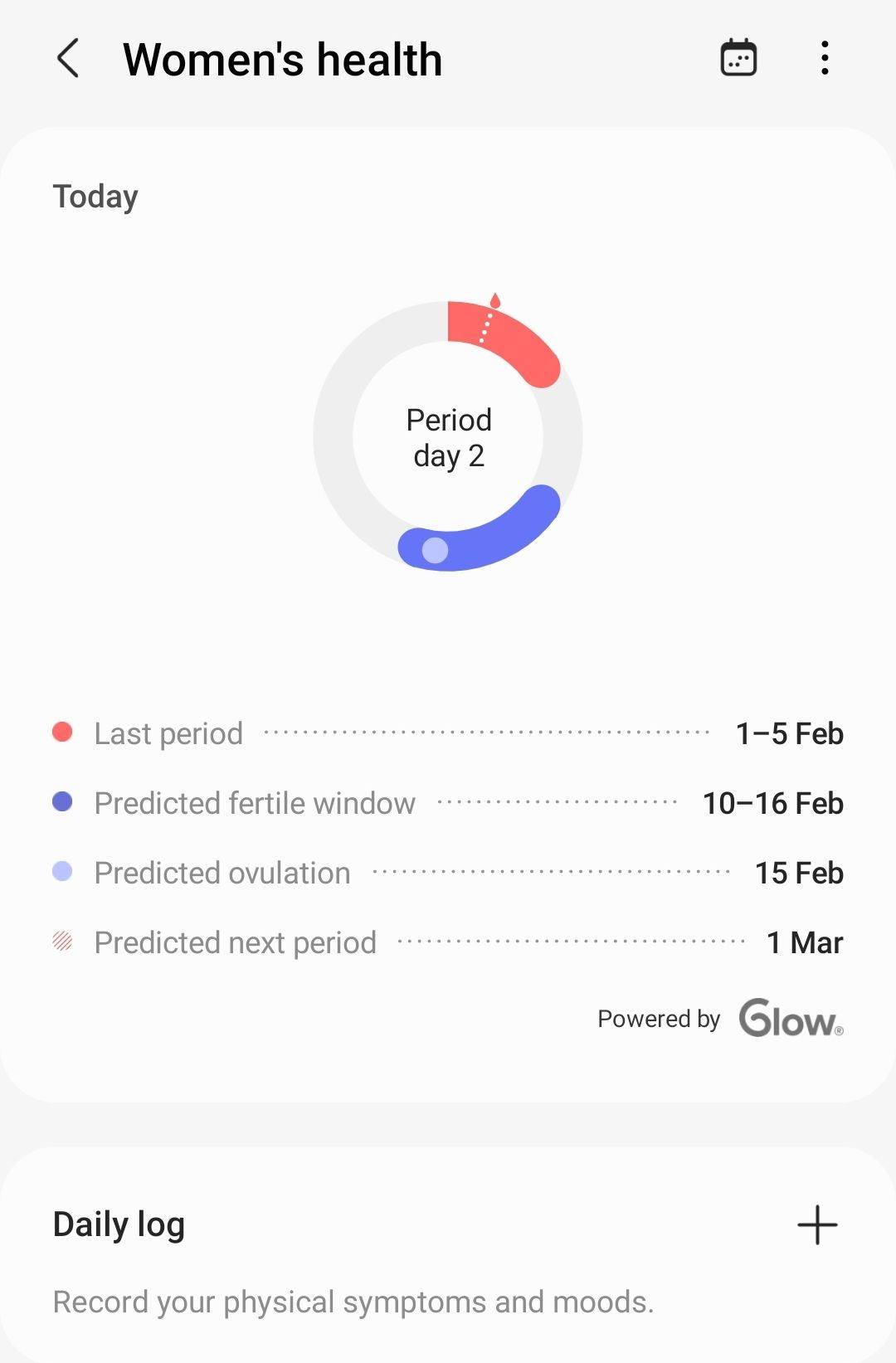Select the blue Predicted fertile window legend dot
Viewport: 896px width, 1363px height.
(61, 801)
